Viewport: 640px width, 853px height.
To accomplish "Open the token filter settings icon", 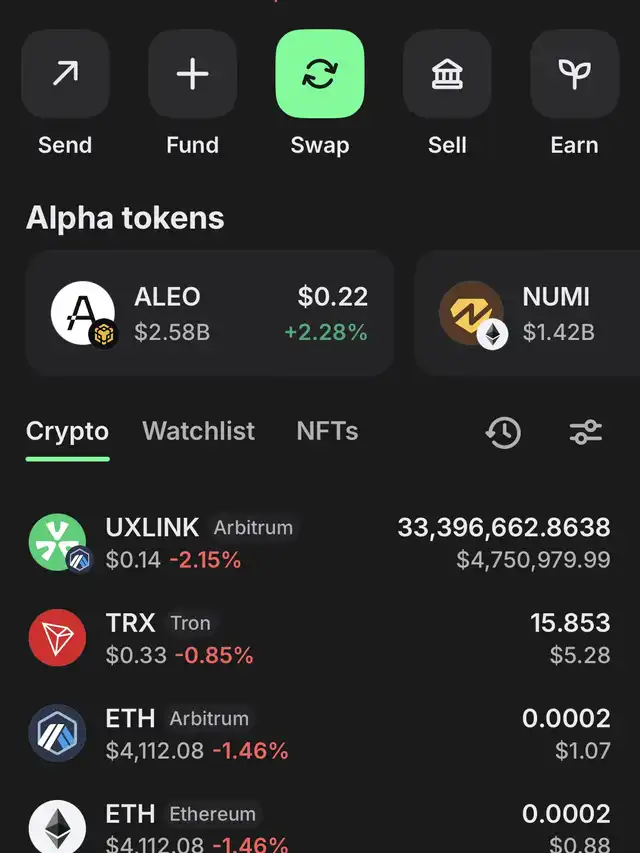I will pos(585,432).
